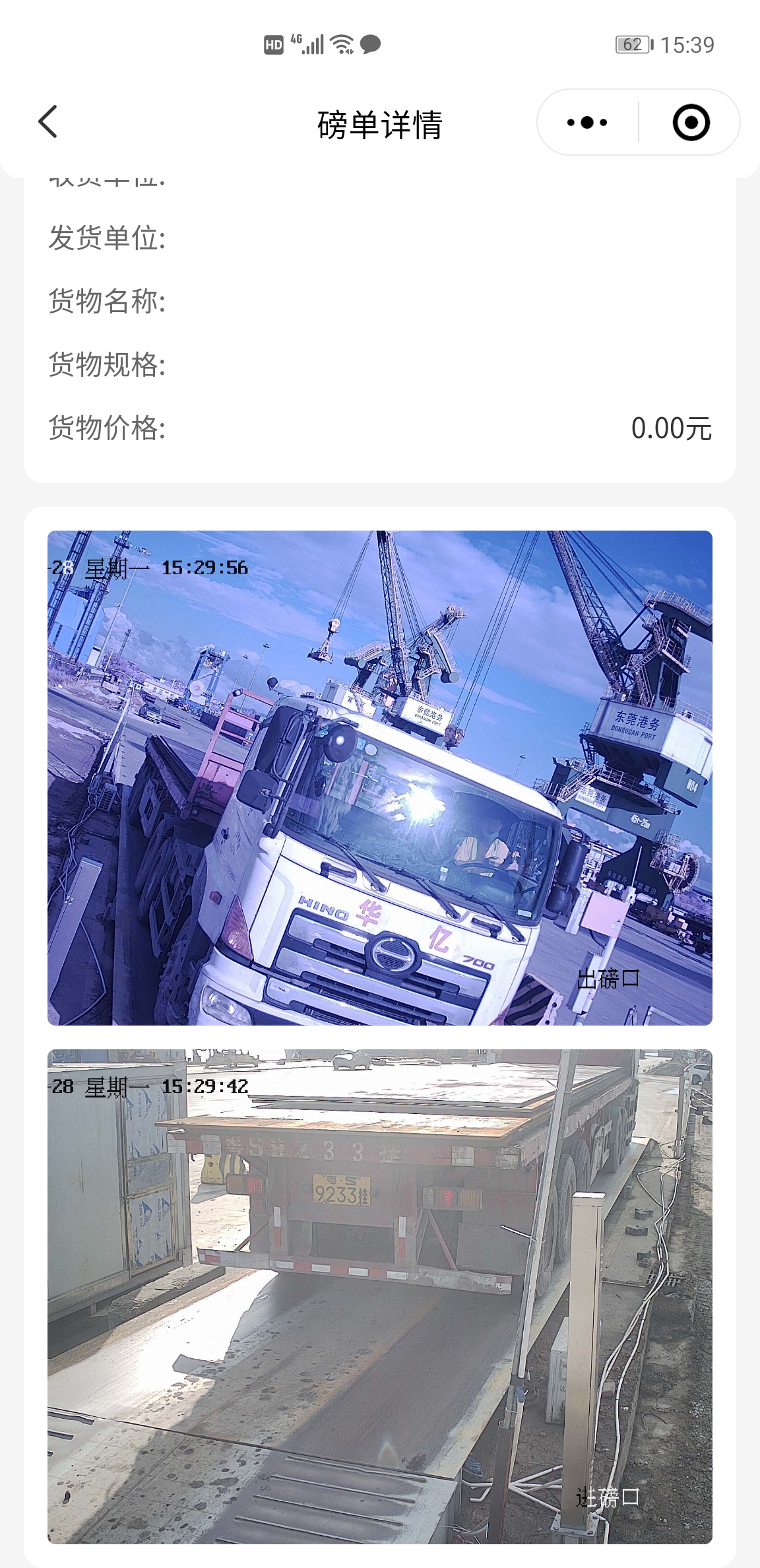The width and height of the screenshot is (760, 1568).
Task: Open the 进磅口 truck rear photo
Action: click(x=380, y=1296)
